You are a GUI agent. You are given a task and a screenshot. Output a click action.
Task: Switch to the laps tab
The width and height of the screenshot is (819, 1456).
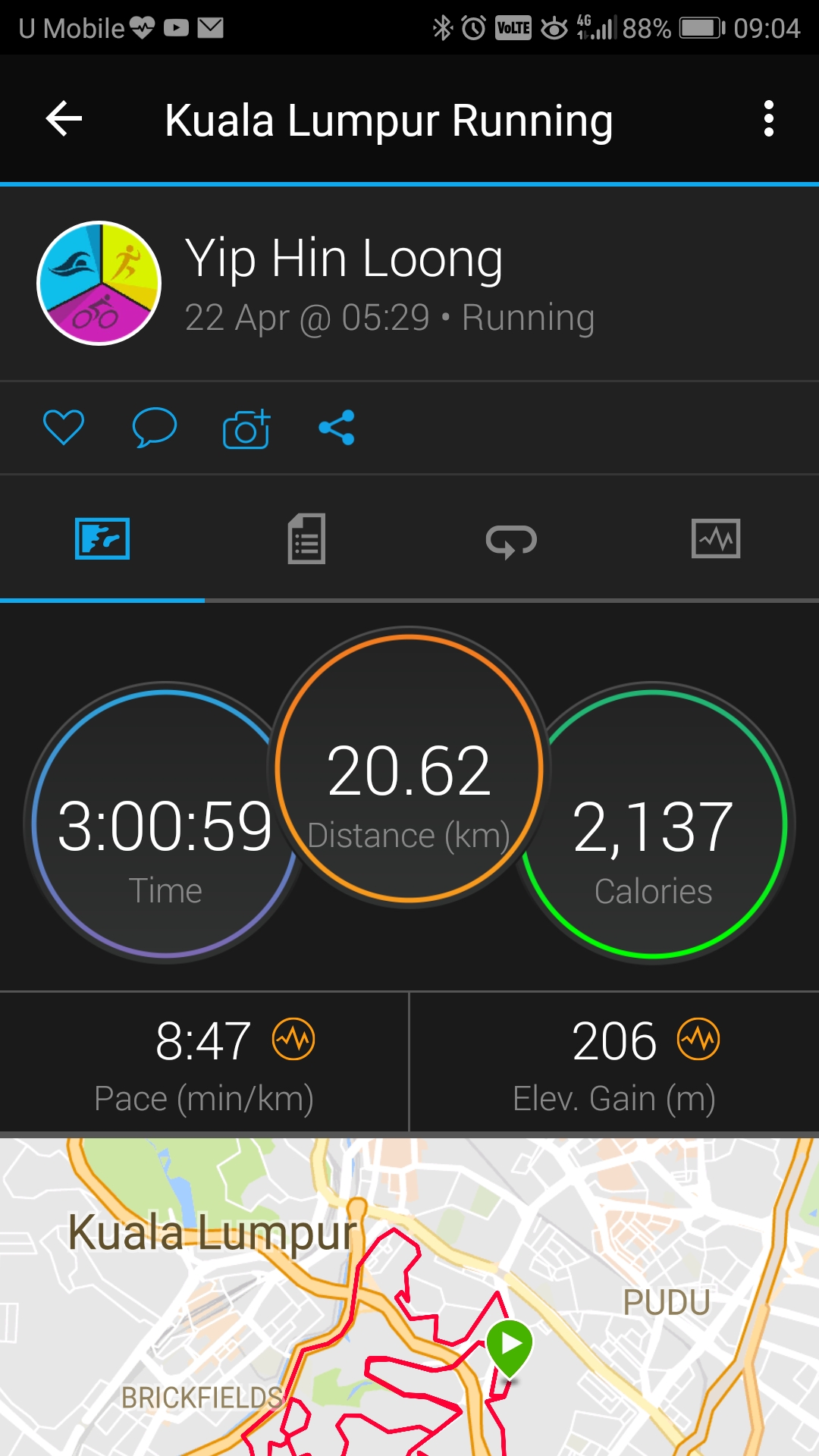pyautogui.click(x=511, y=541)
